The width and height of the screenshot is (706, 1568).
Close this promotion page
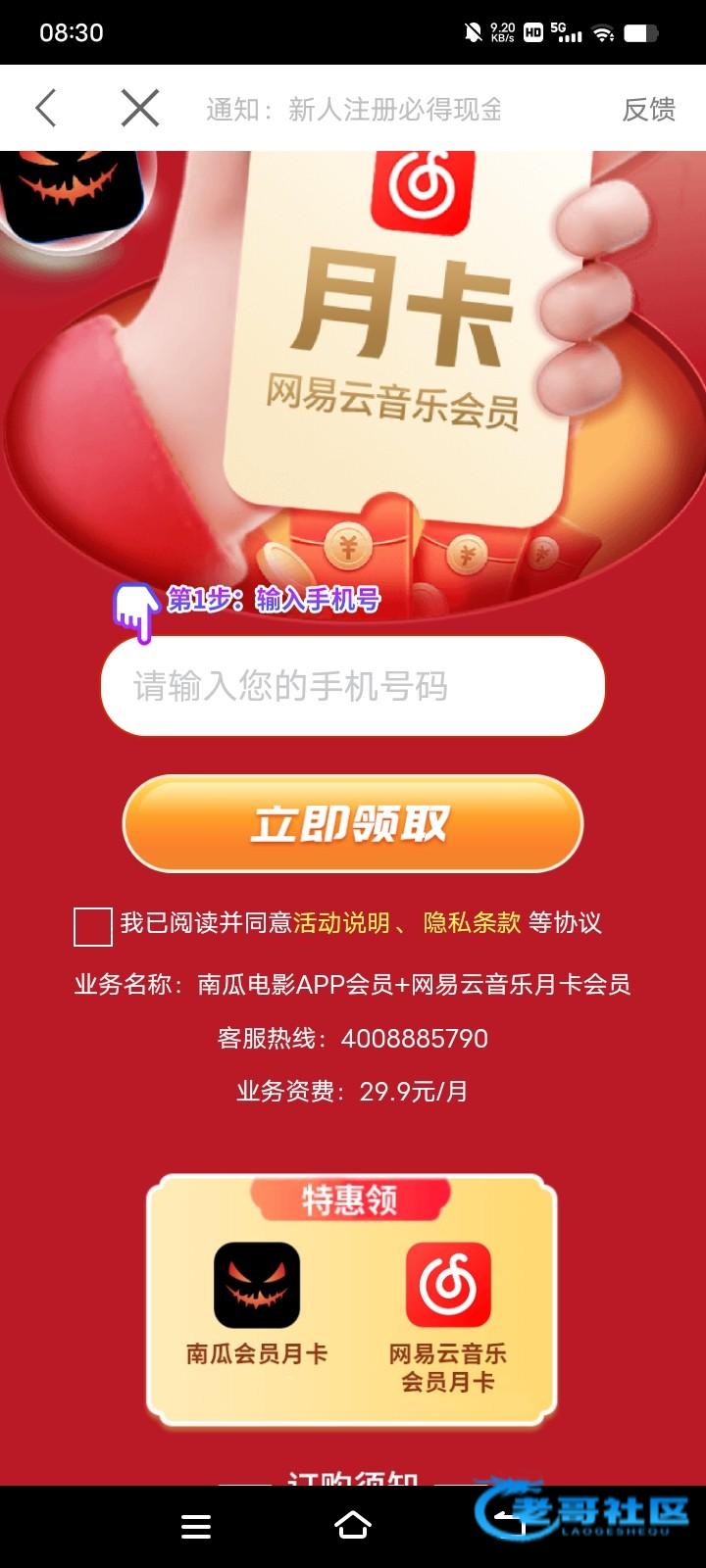tap(140, 108)
